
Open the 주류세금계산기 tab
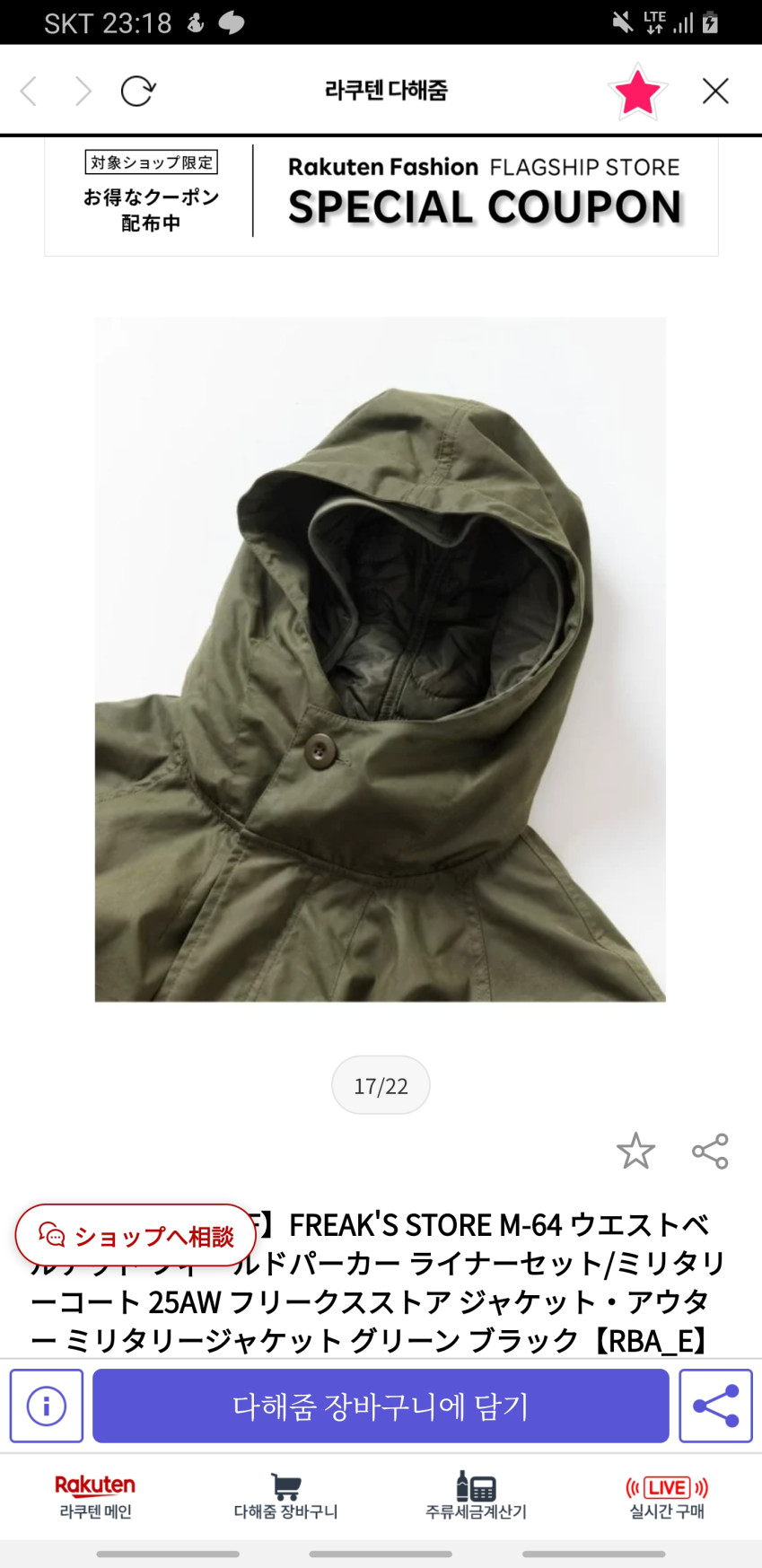(x=476, y=1496)
